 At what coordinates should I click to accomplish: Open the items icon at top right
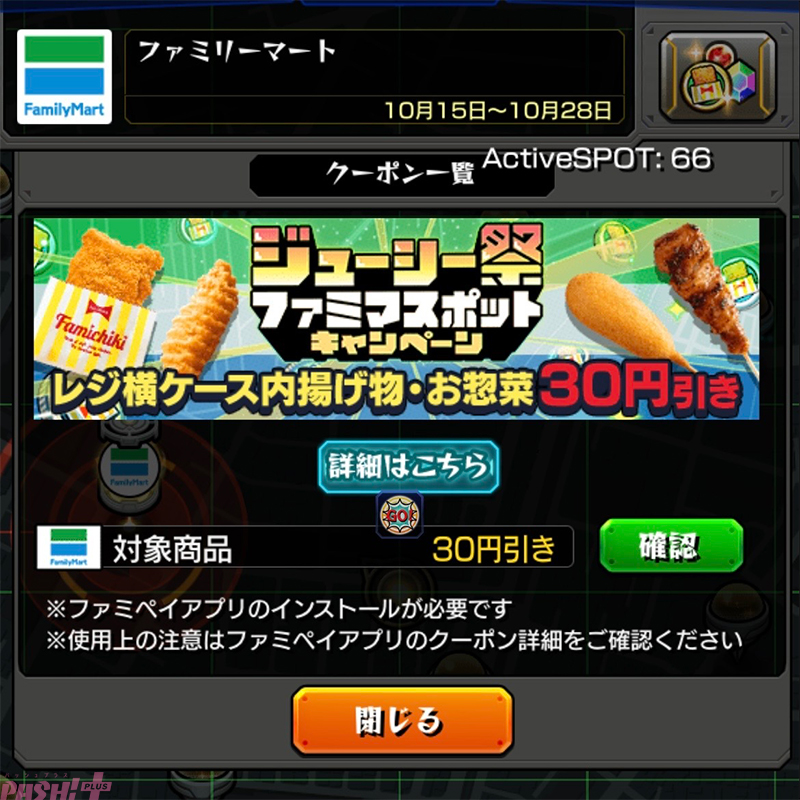718,78
